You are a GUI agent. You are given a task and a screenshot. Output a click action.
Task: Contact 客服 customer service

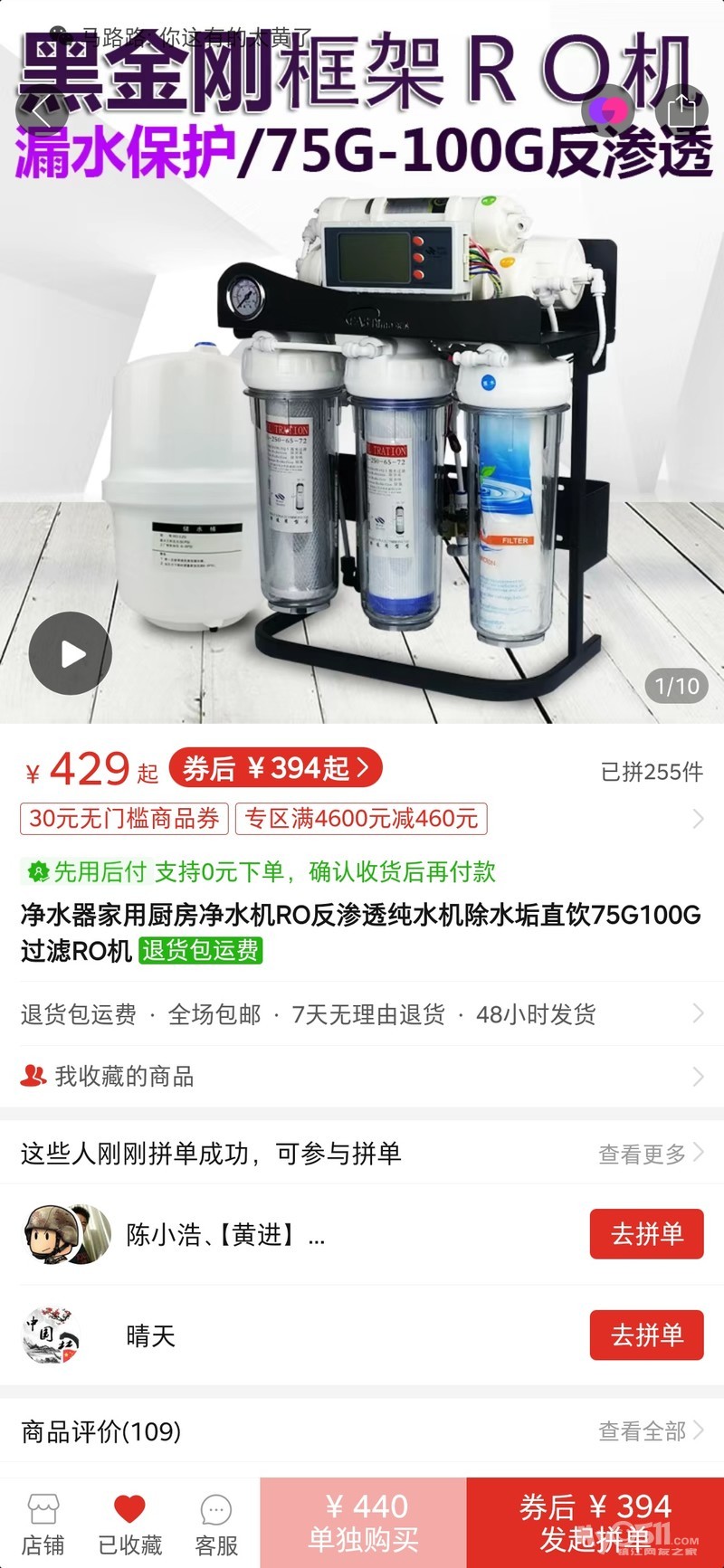pyautogui.click(x=216, y=1525)
